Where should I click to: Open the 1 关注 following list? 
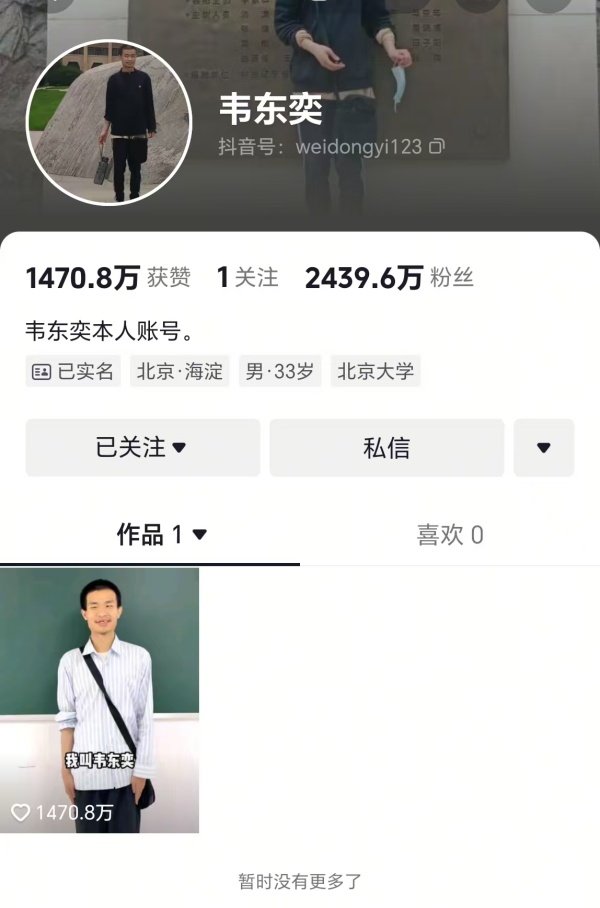click(x=247, y=278)
